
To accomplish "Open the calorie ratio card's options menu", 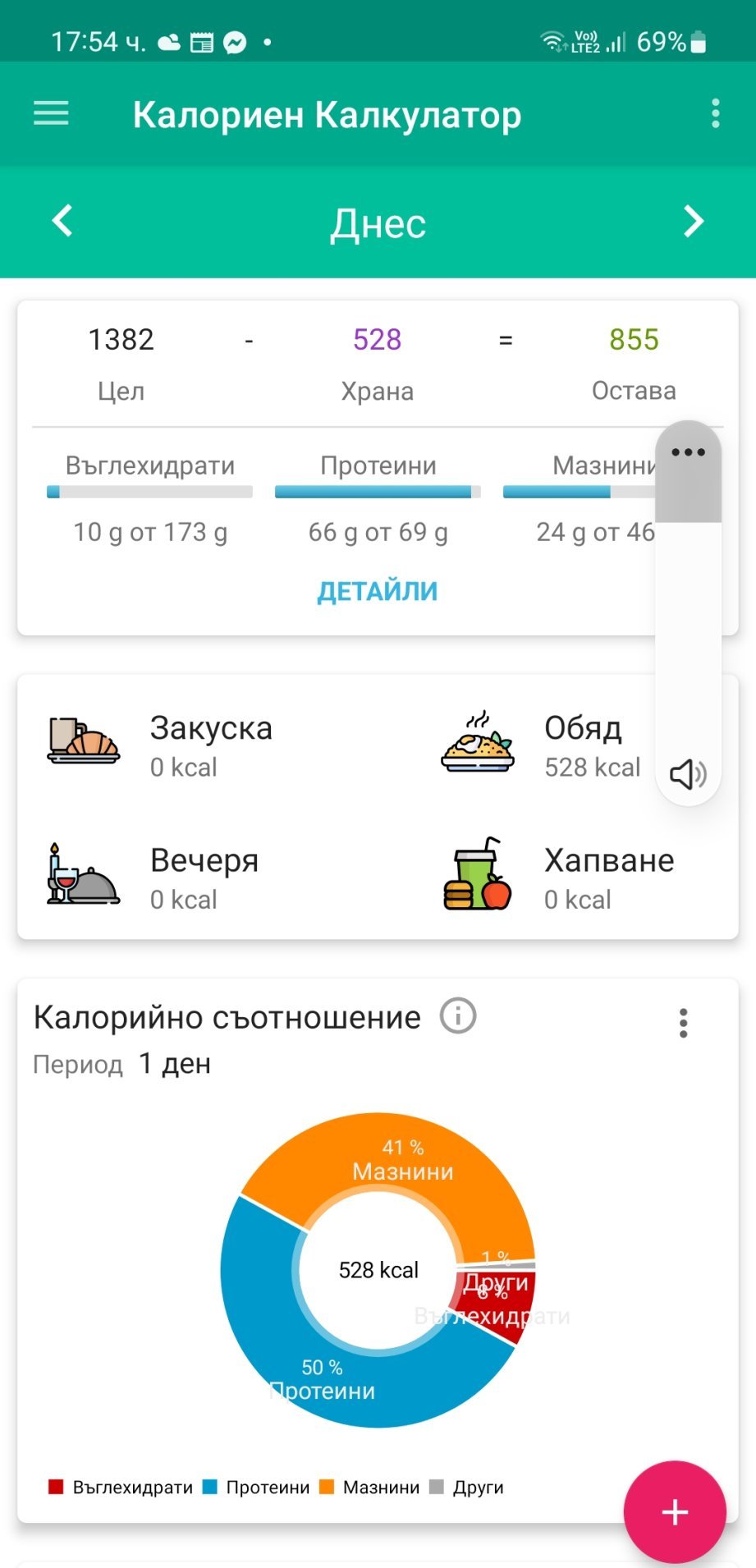I will (x=683, y=1023).
